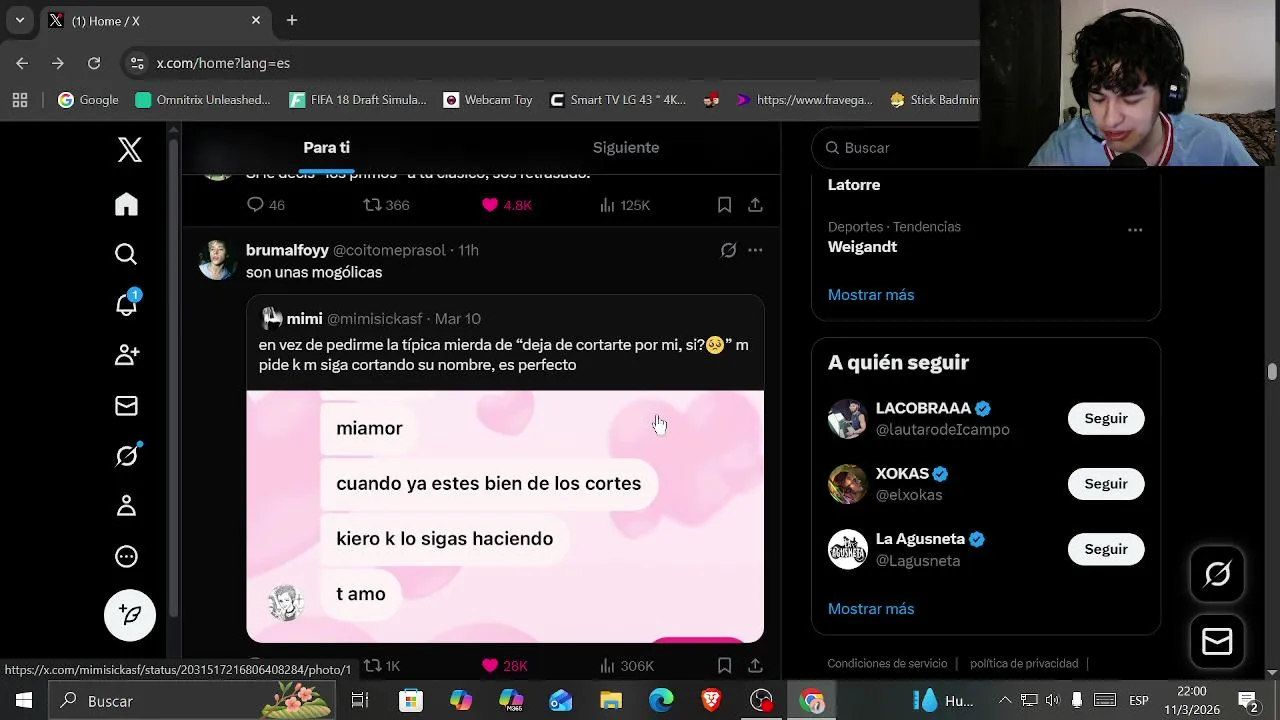
Task: Repost the post with 366 reposts
Action: (372, 205)
